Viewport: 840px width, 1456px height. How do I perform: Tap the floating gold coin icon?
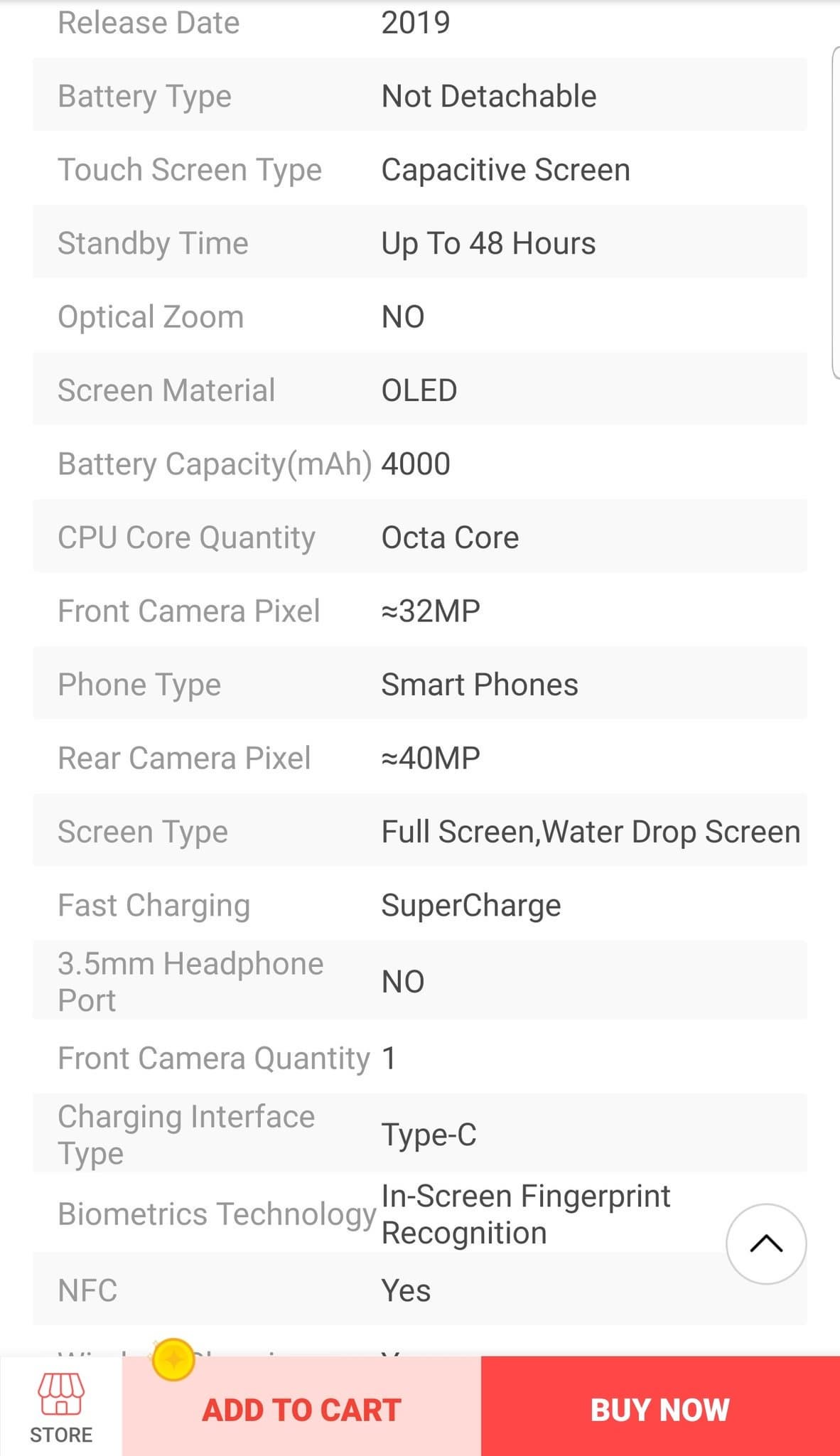coord(173,1359)
